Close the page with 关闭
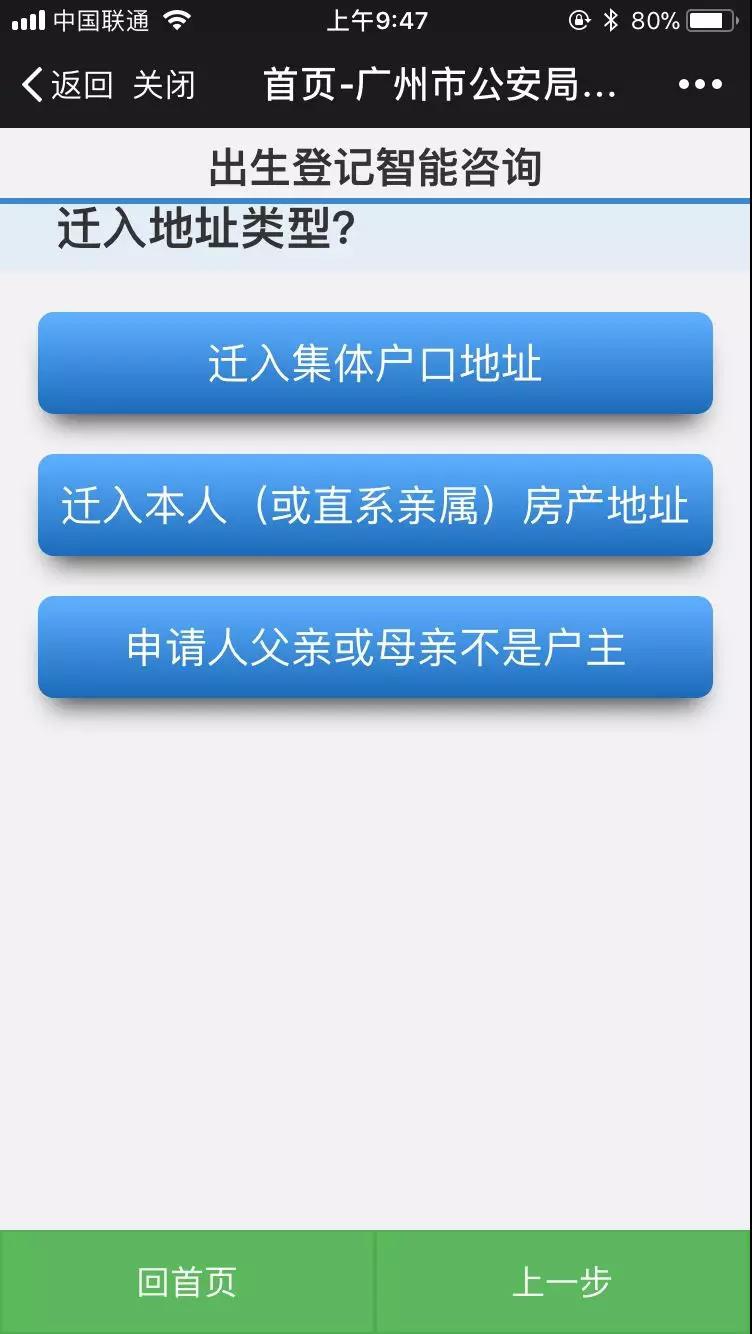The width and height of the screenshot is (752, 1334). point(163,85)
